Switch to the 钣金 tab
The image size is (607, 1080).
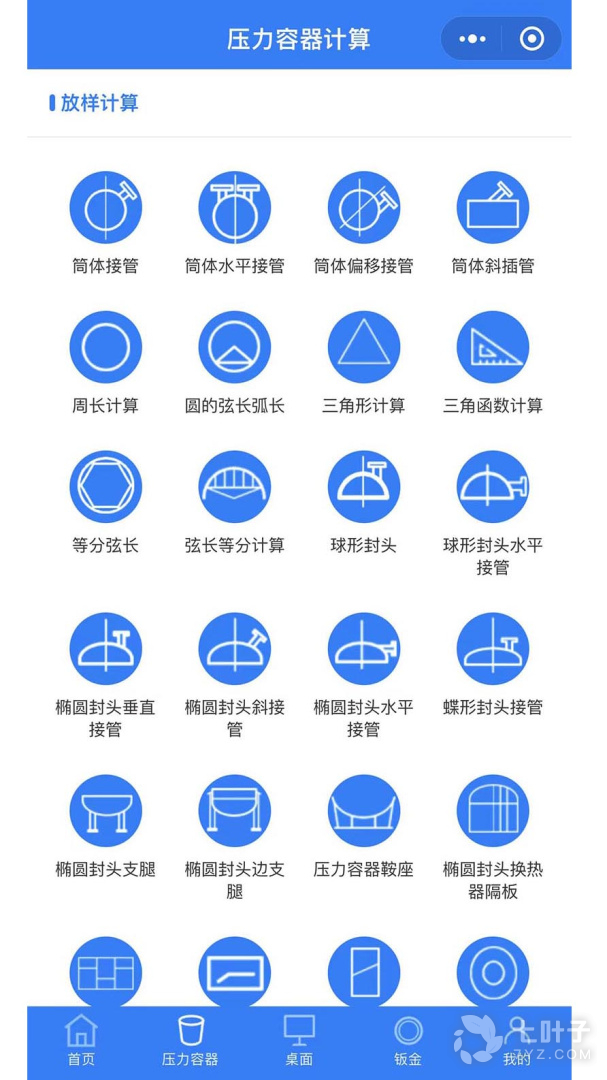408,1040
